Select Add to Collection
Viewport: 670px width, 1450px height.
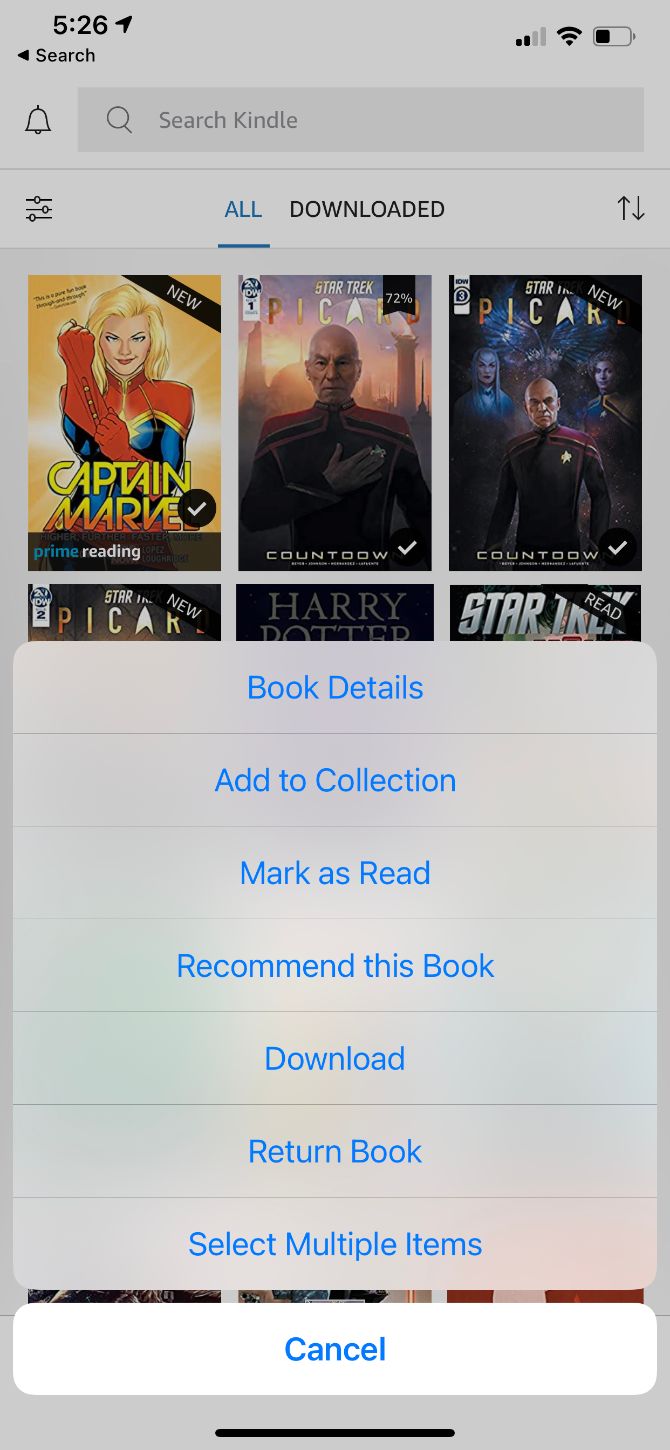pos(335,780)
